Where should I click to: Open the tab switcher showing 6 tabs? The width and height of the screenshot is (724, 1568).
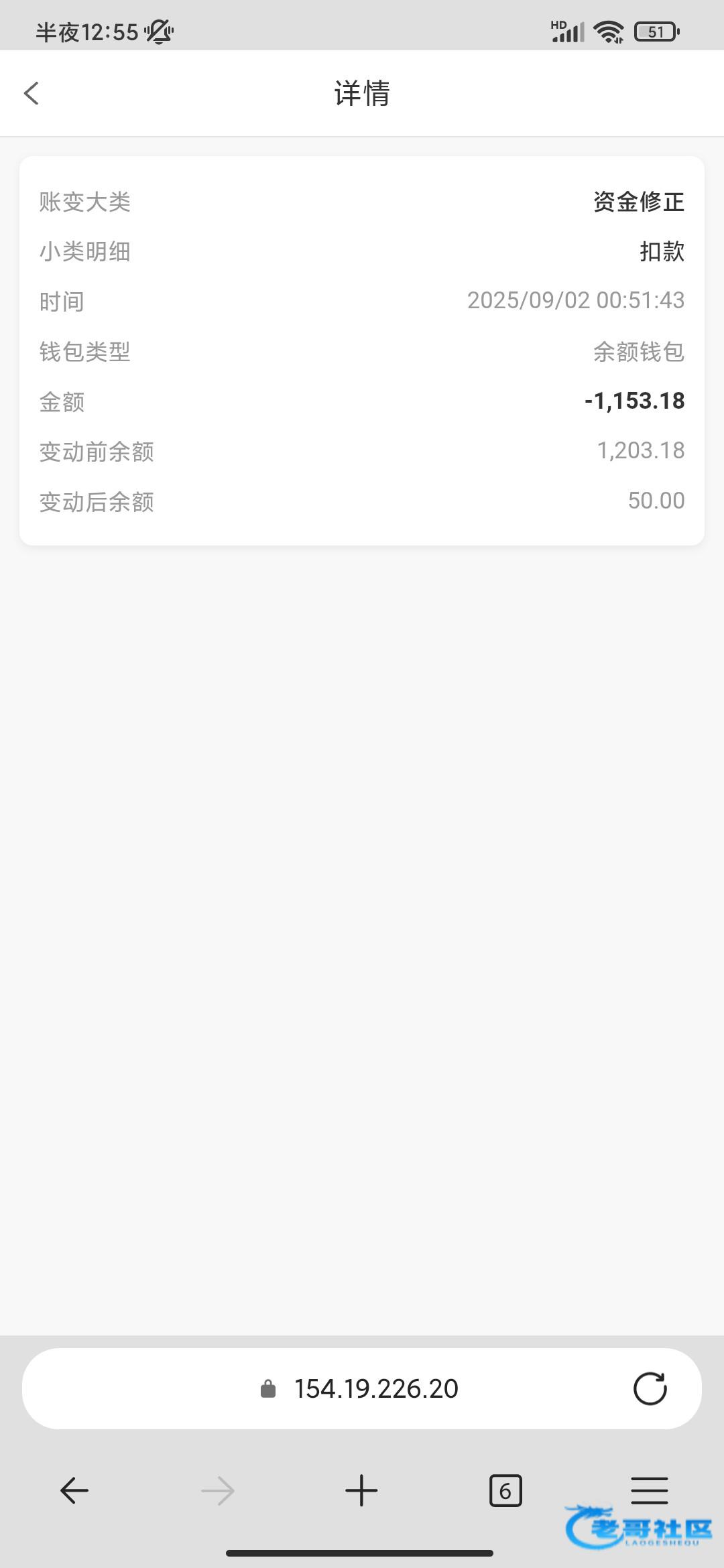click(505, 1491)
